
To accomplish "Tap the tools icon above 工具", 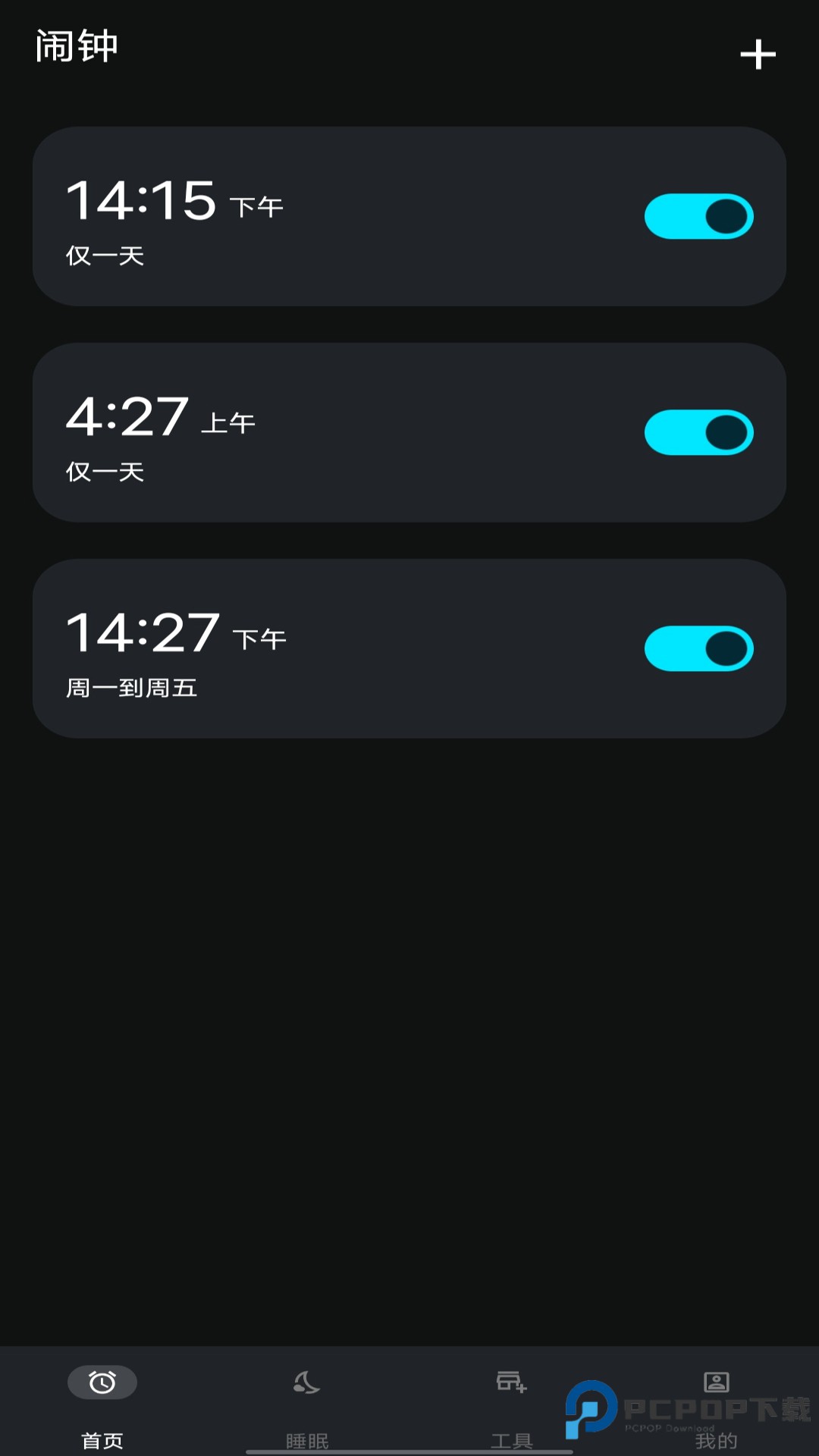I will tap(512, 1382).
